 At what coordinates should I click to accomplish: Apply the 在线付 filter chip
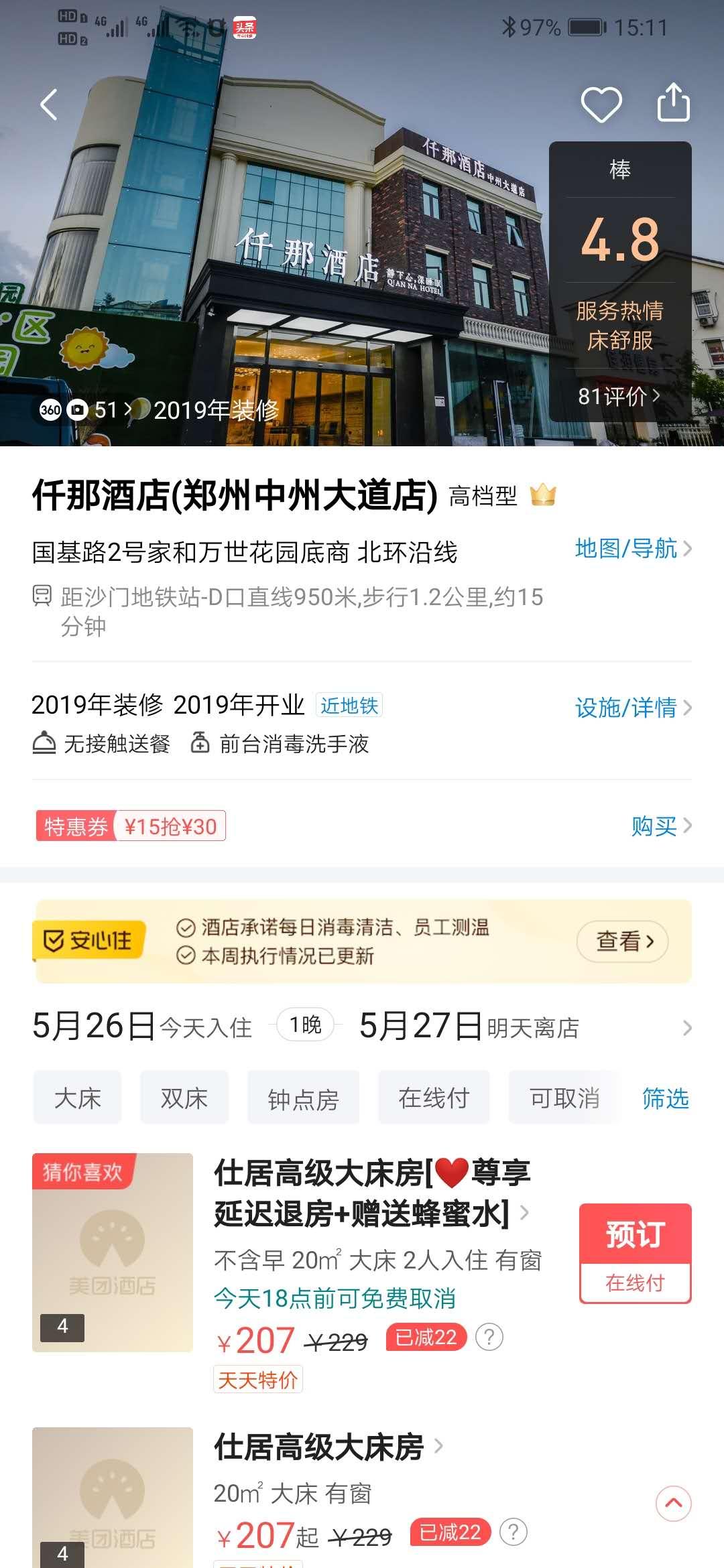point(433,1098)
